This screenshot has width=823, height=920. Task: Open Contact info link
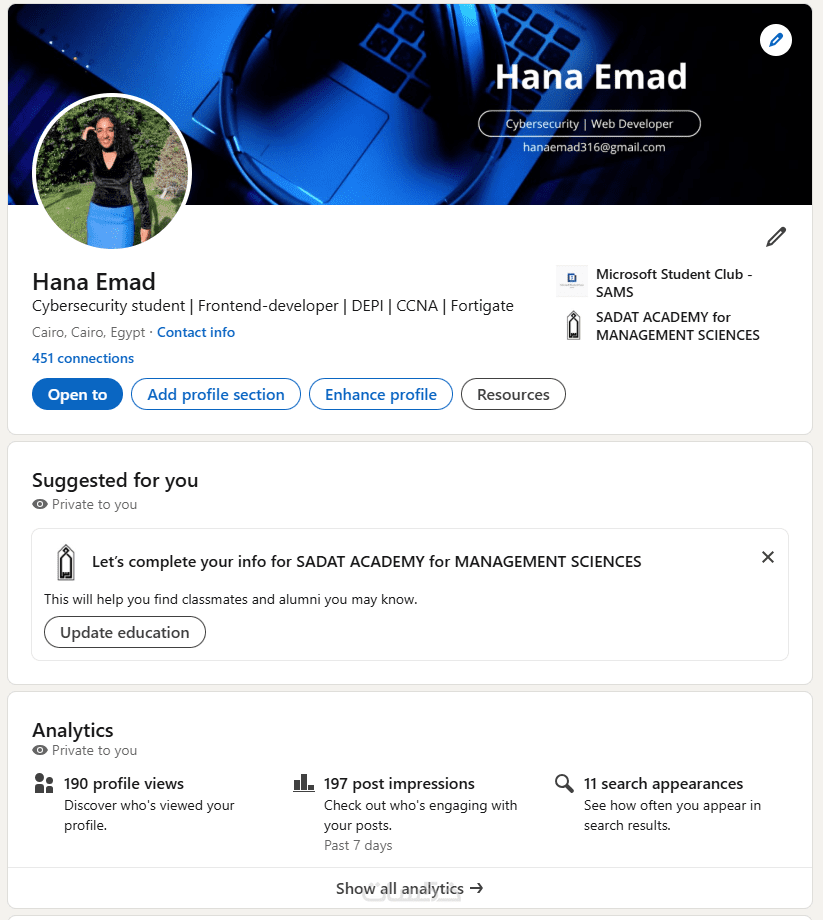(x=196, y=332)
